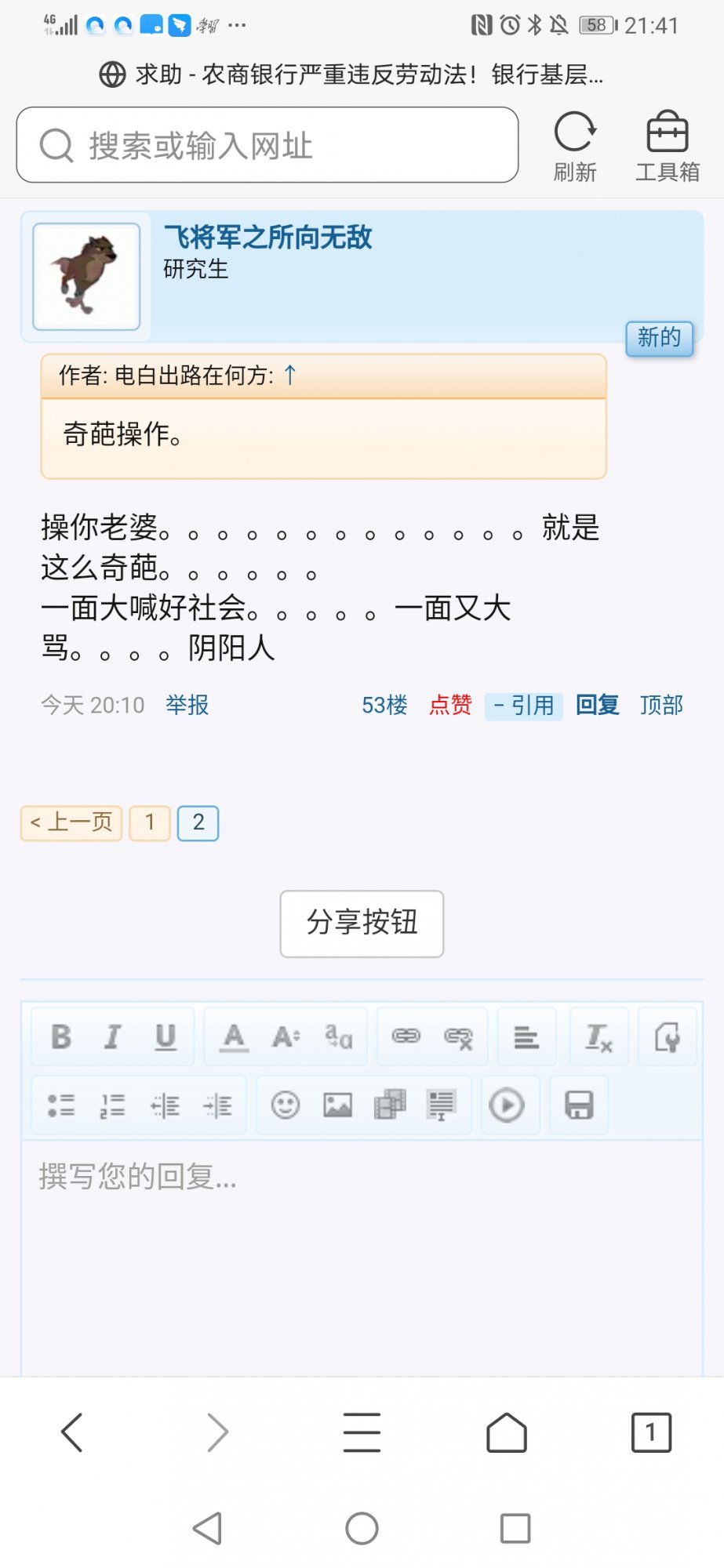This screenshot has height=1568, width=724.
Task: Jump to top via 顶部
Action: coord(661,705)
